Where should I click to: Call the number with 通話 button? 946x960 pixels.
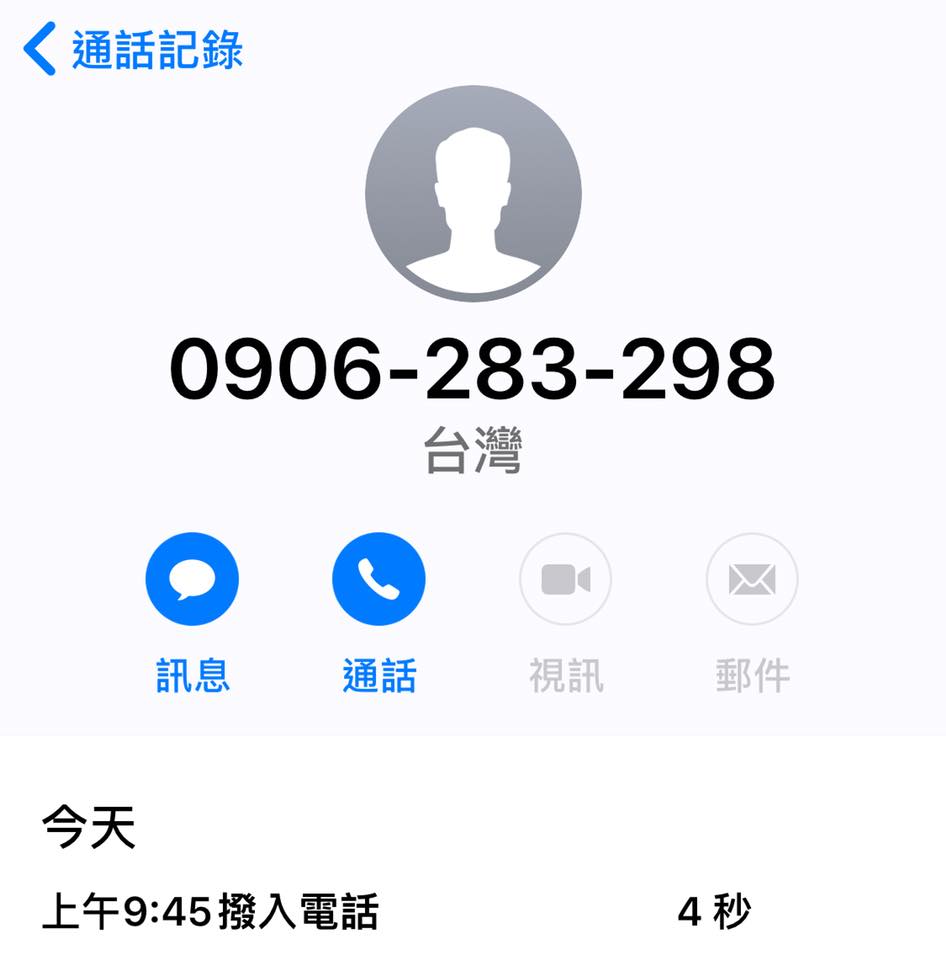tap(379, 579)
